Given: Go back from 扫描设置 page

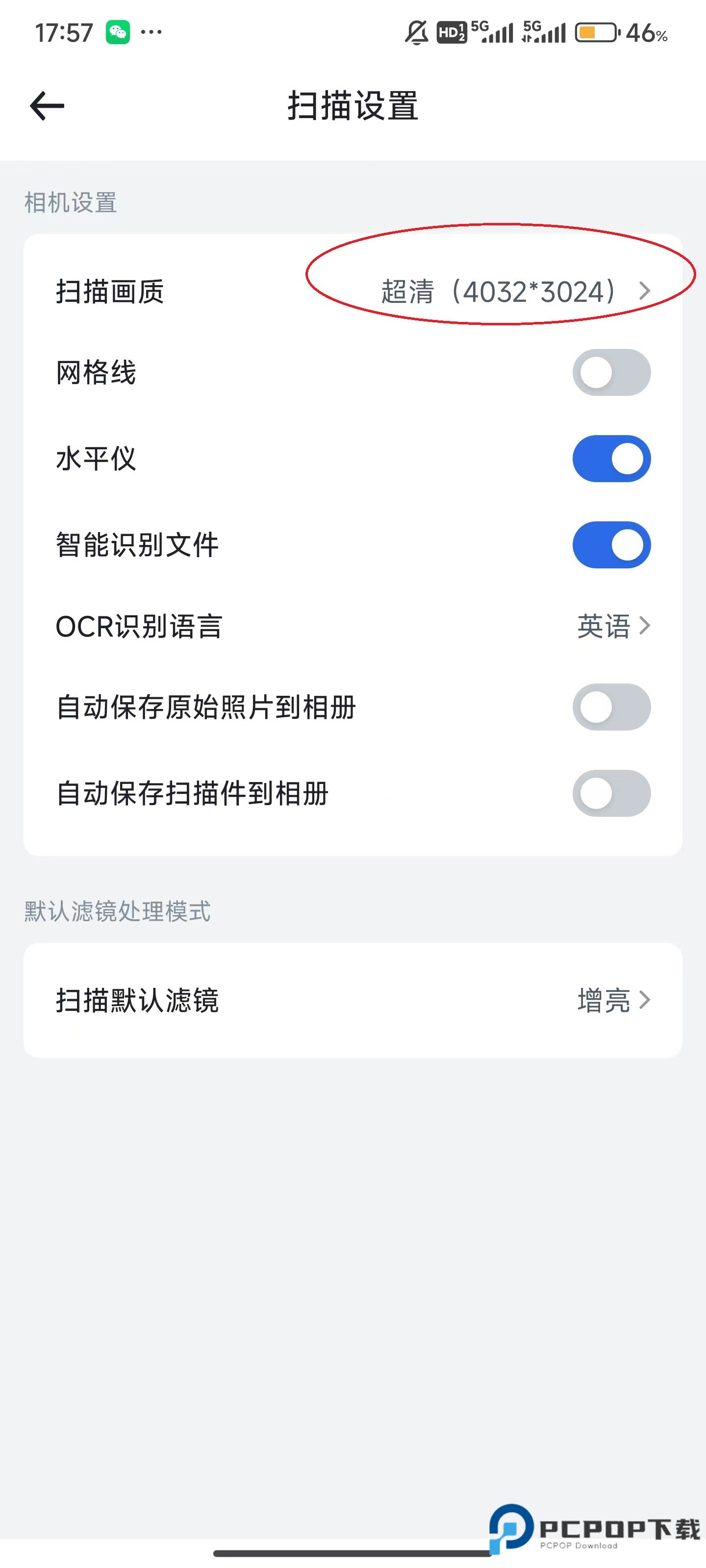Looking at the screenshot, I should pyautogui.click(x=47, y=106).
